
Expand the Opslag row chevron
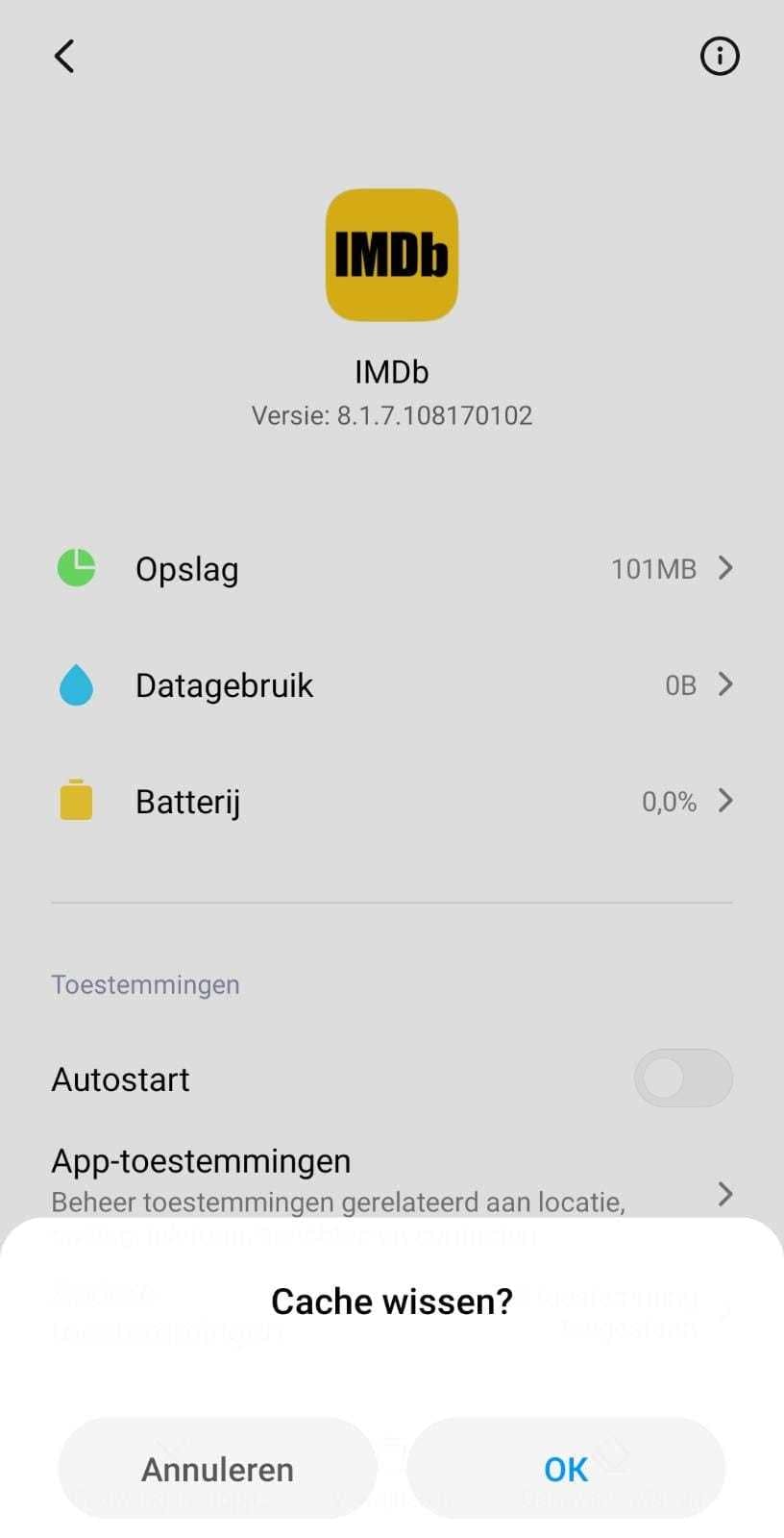(x=725, y=568)
